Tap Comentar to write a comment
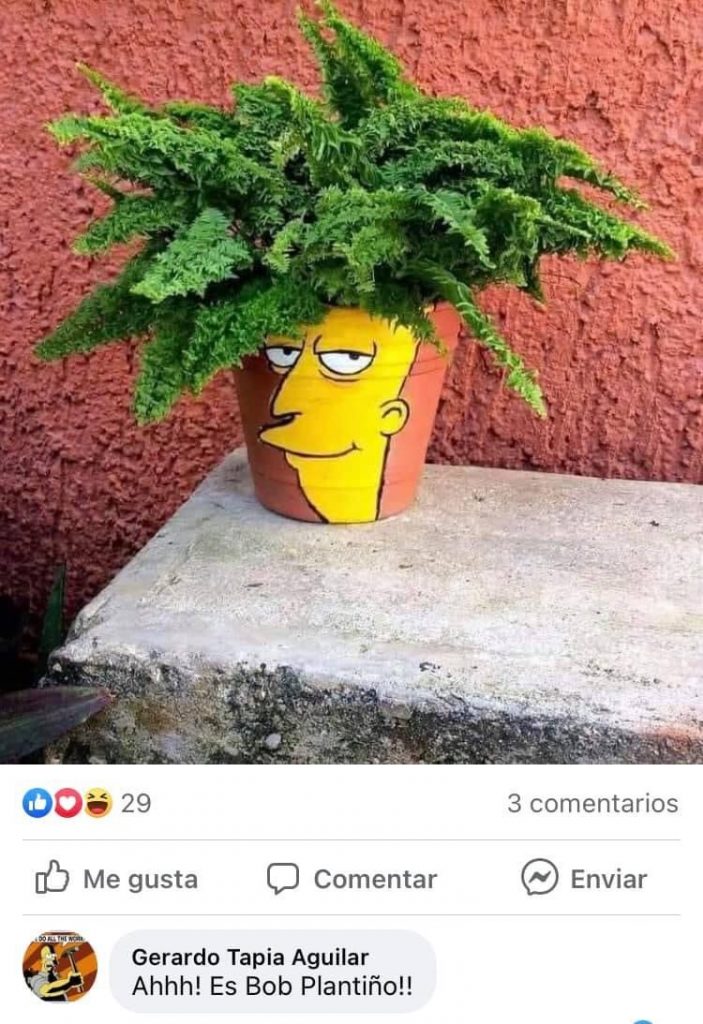This screenshot has width=703, height=1024. pos(352,879)
